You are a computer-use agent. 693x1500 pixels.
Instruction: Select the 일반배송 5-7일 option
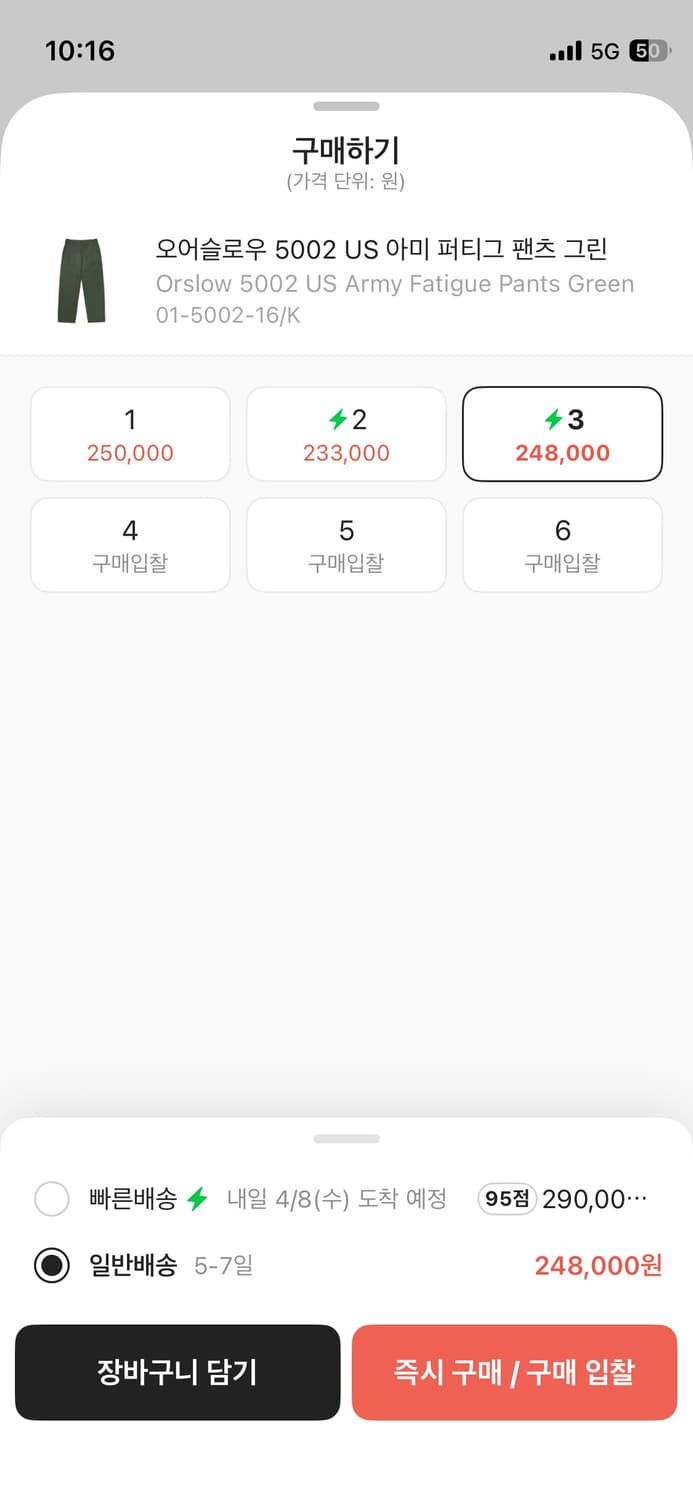(x=52, y=1266)
